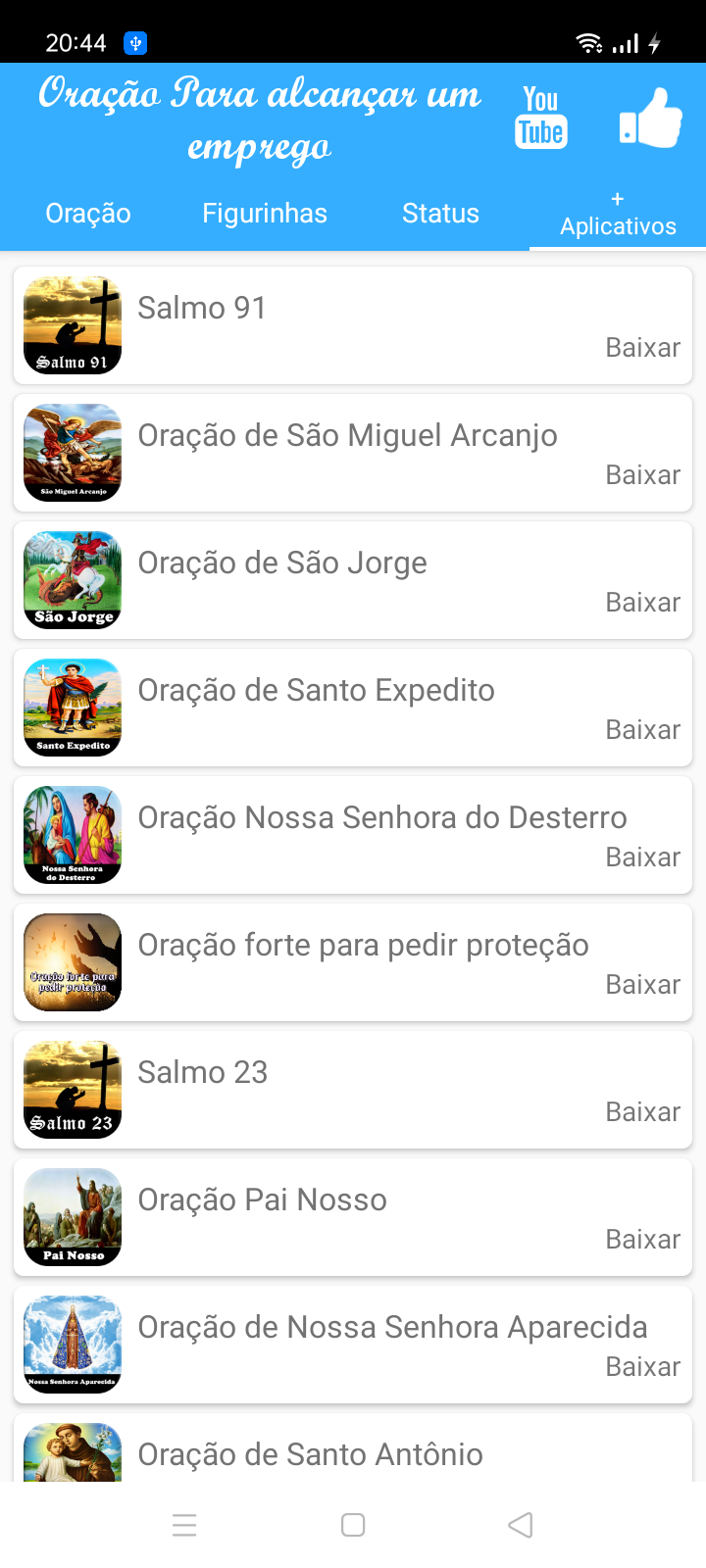This screenshot has width=706, height=1568.
Task: Tap the system home button
Action: click(353, 1525)
